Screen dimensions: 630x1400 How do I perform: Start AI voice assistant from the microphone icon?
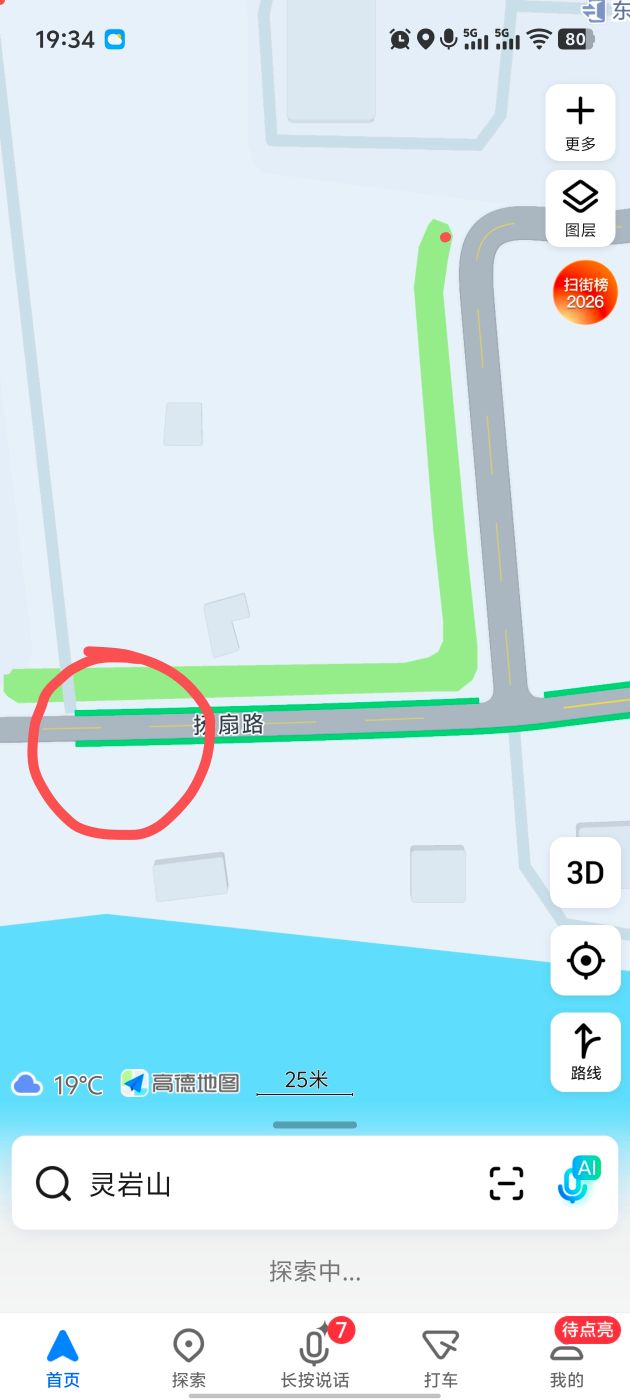click(575, 1182)
